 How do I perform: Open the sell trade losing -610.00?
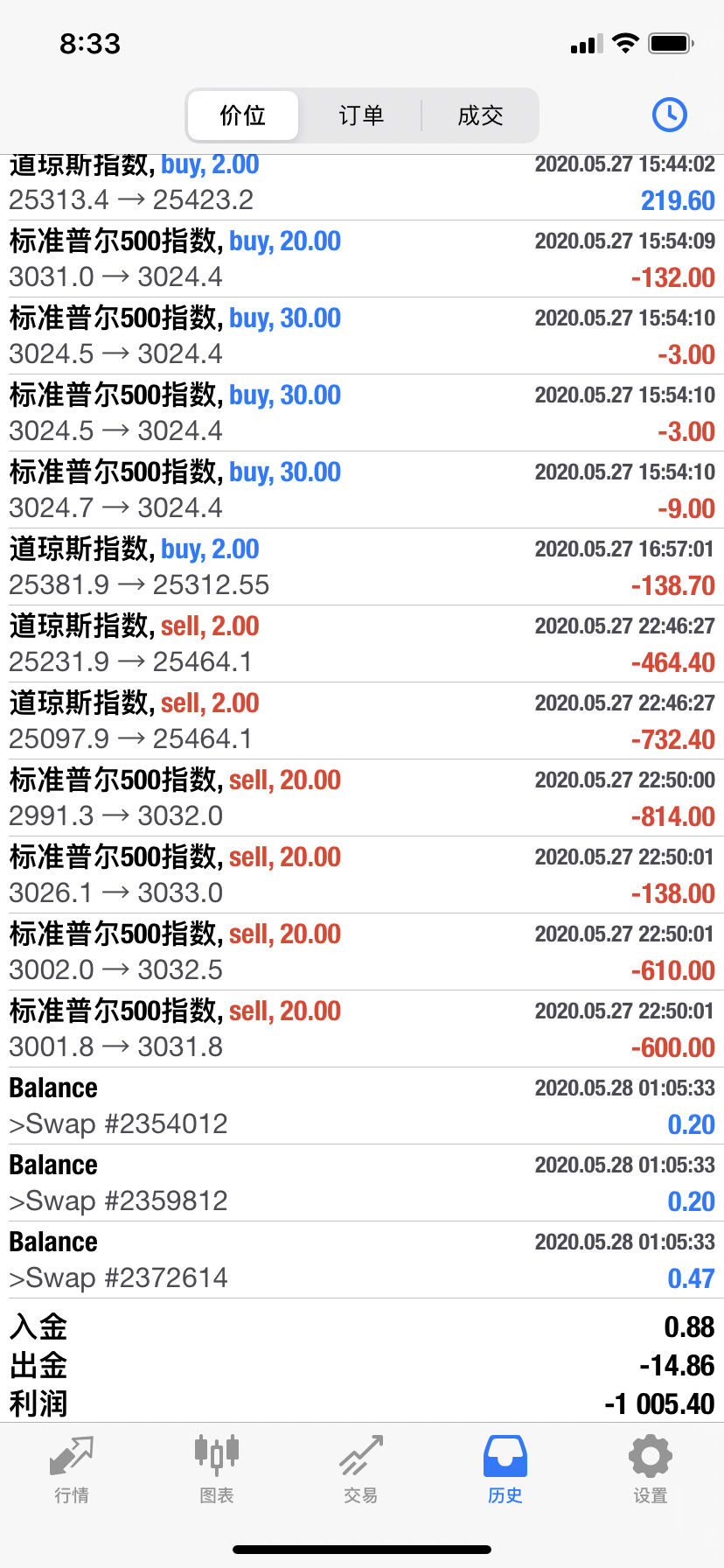click(x=362, y=952)
